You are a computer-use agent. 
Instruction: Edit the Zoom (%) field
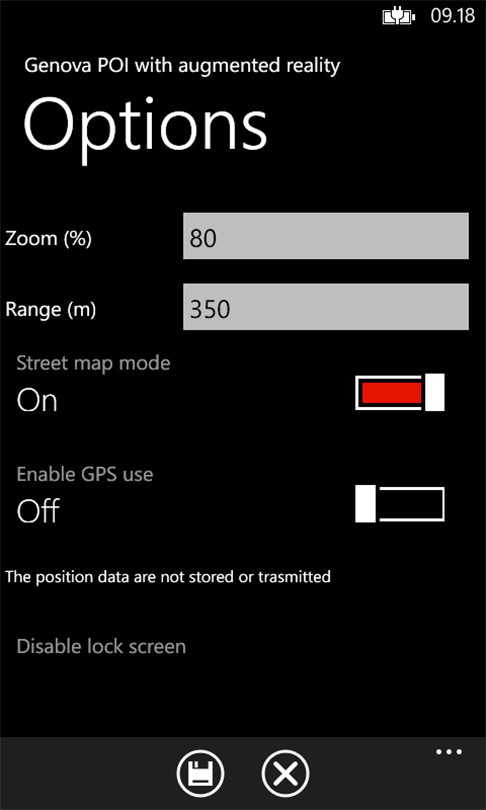point(326,236)
